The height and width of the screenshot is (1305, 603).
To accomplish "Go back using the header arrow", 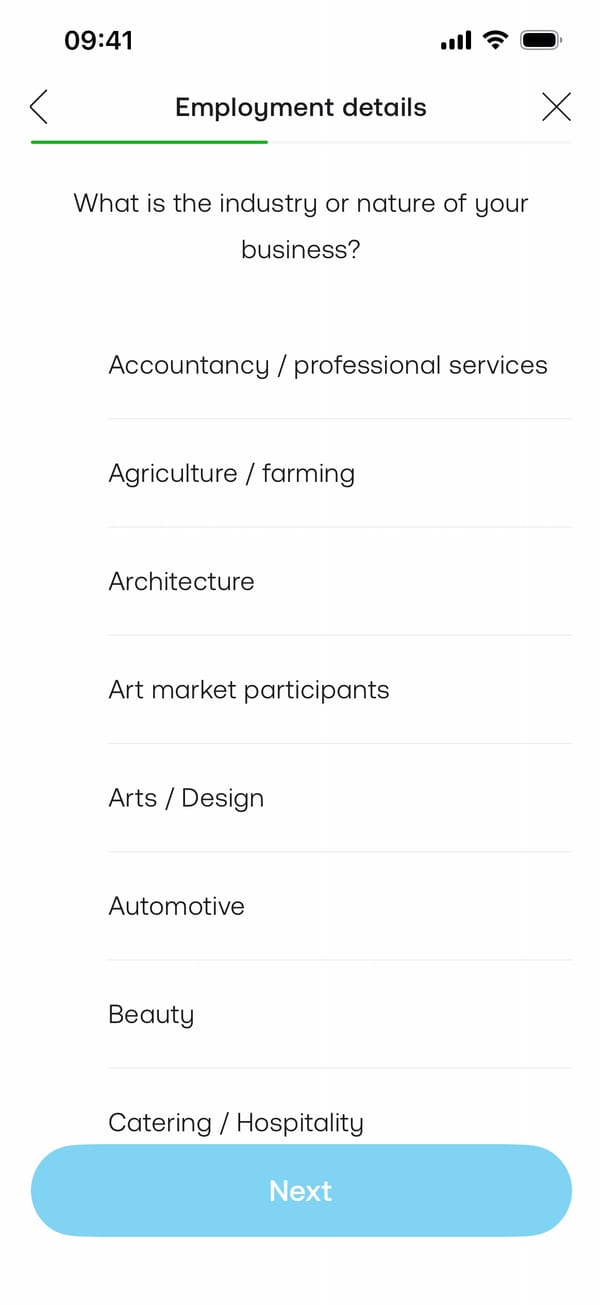I will click(x=40, y=107).
